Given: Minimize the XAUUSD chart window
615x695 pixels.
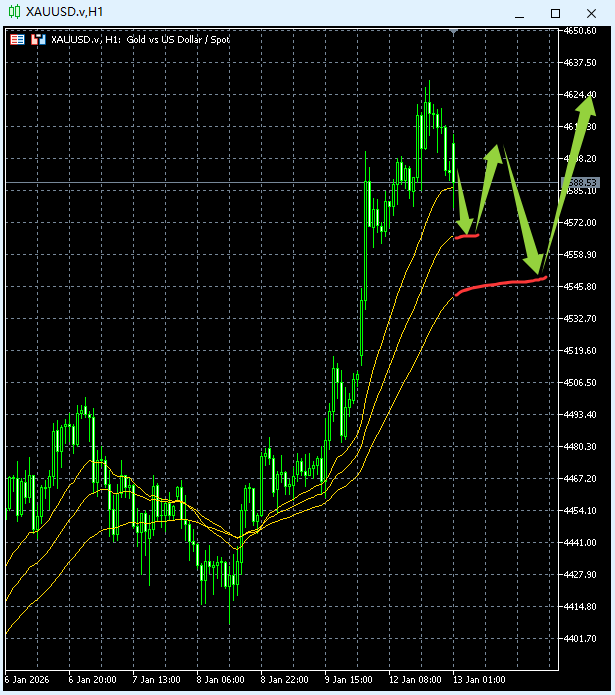Looking at the screenshot, I should click(519, 13).
